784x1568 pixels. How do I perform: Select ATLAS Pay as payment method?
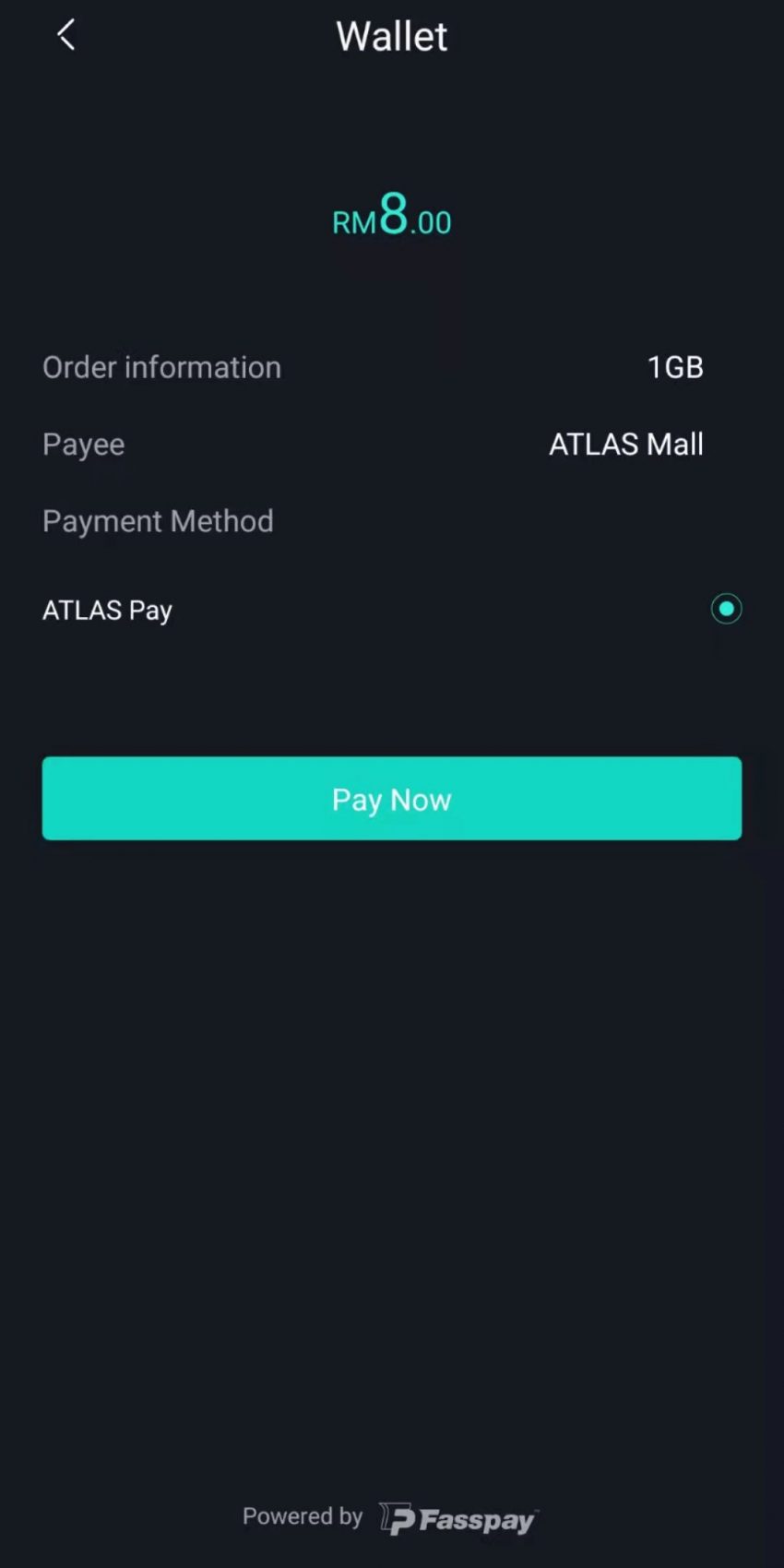(726, 609)
